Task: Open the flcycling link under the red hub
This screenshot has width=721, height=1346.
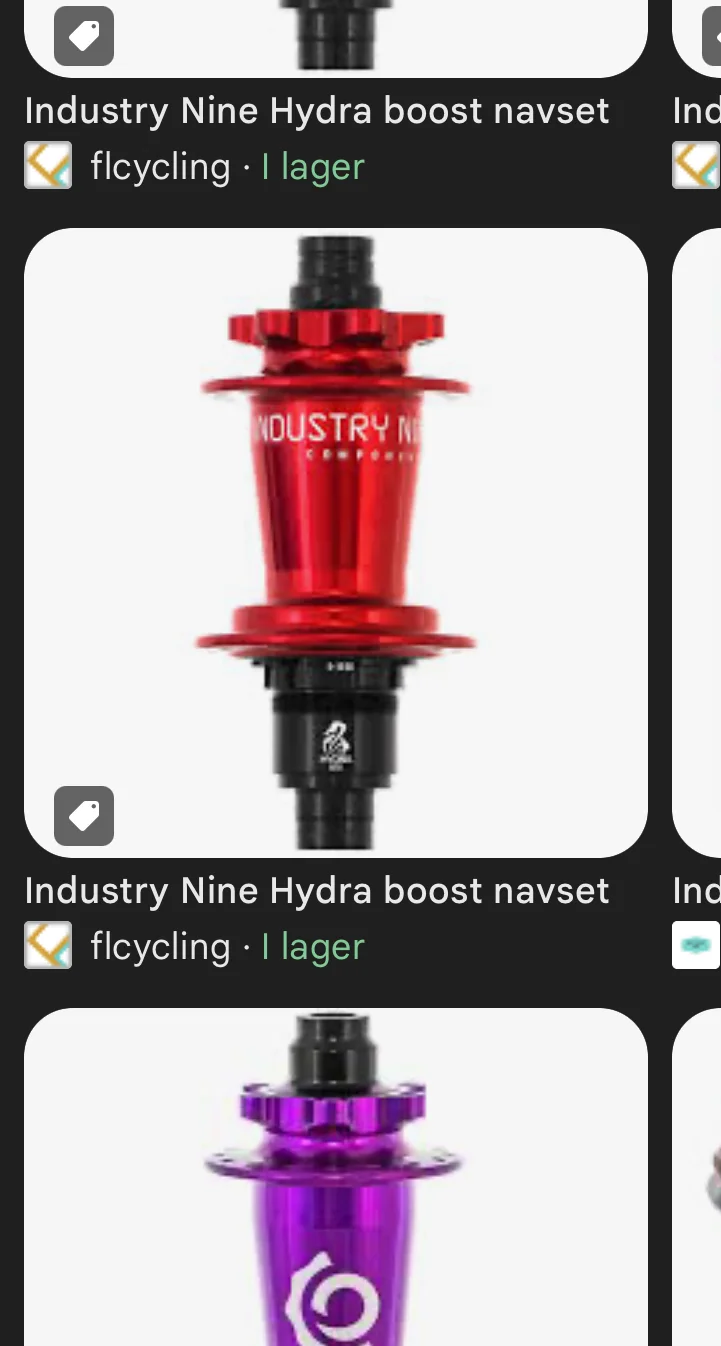Action: tap(160, 946)
